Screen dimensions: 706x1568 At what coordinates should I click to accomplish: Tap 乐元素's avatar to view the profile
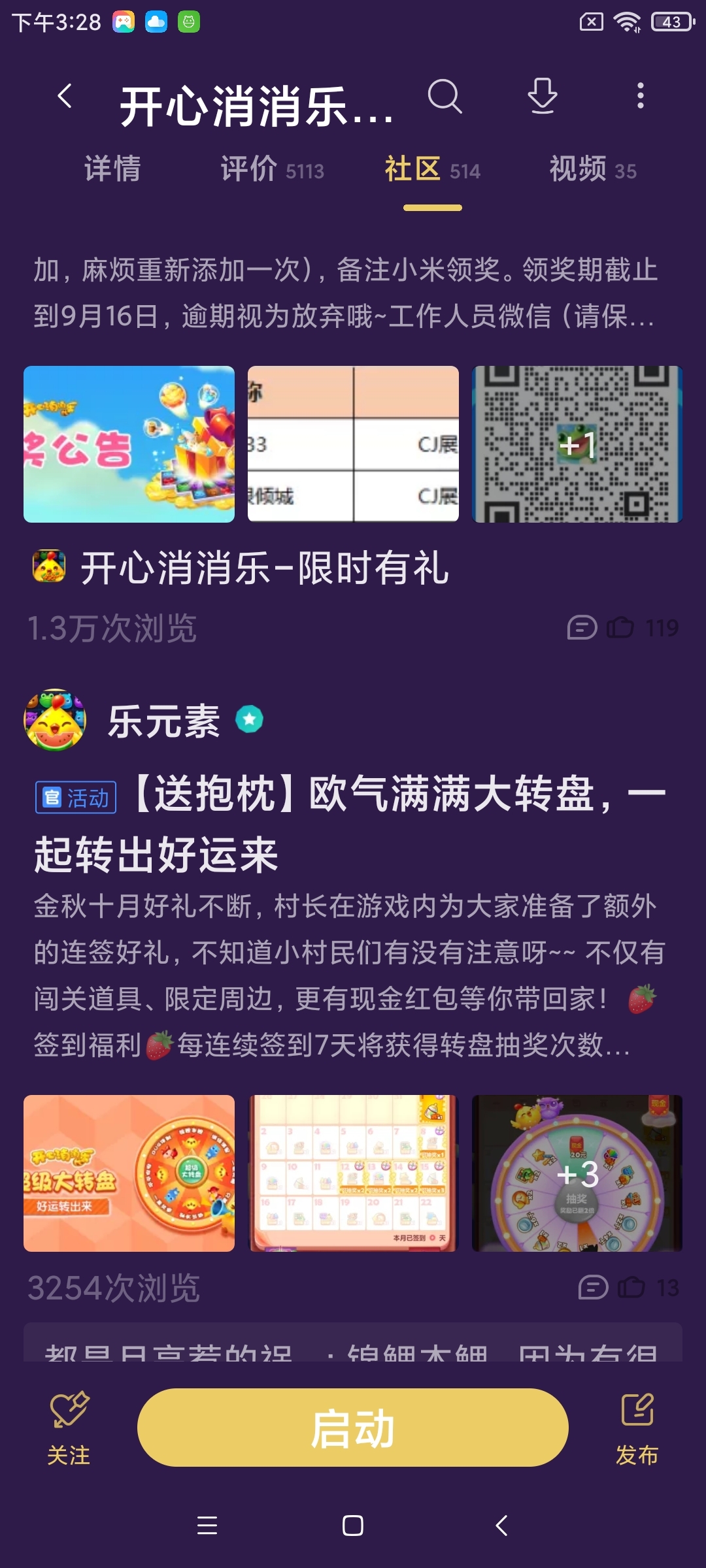coord(58,719)
